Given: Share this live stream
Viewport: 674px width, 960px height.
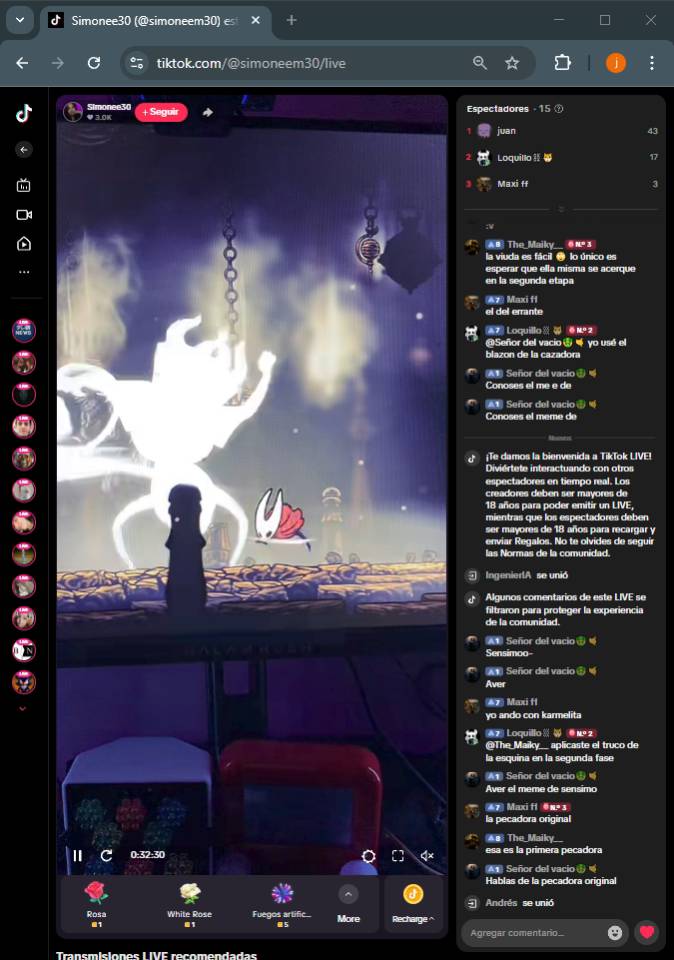Looking at the screenshot, I should tap(208, 112).
